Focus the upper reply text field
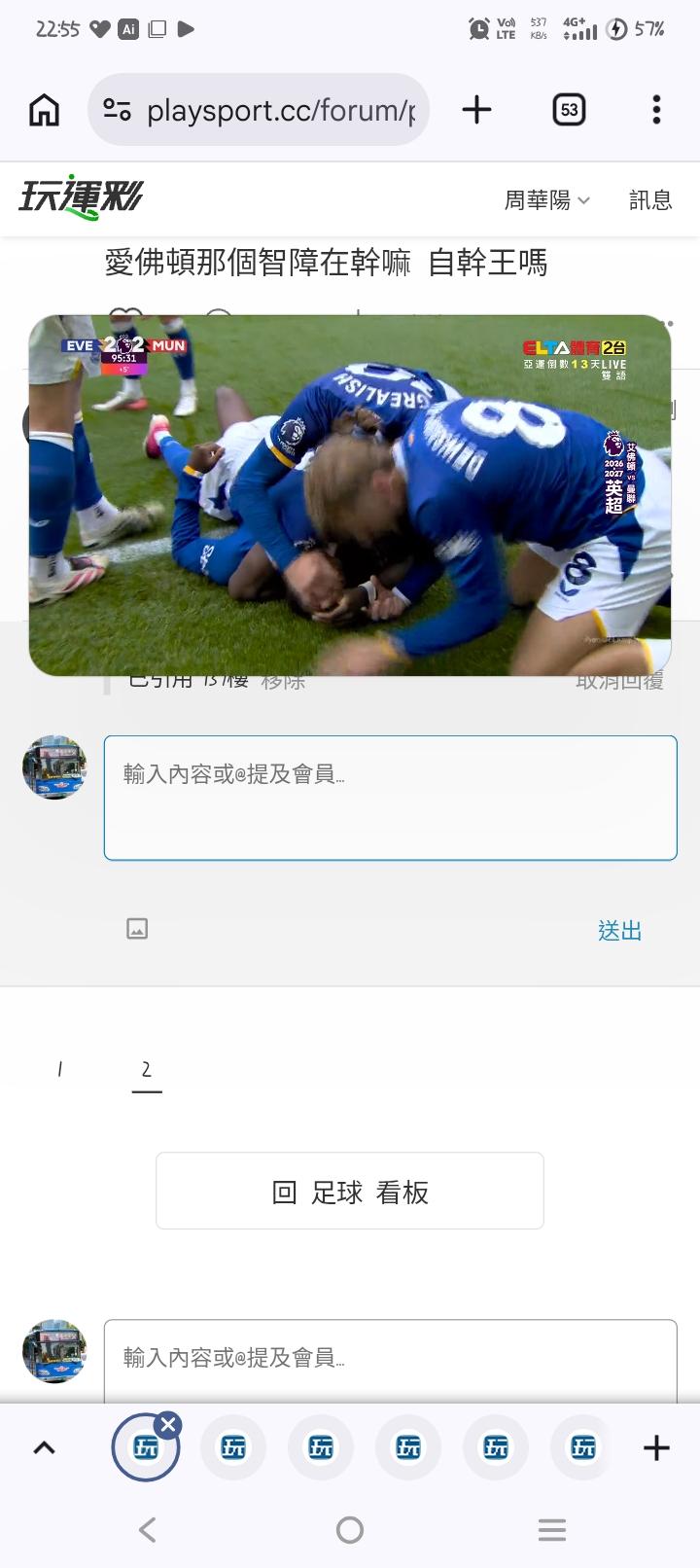 point(391,798)
